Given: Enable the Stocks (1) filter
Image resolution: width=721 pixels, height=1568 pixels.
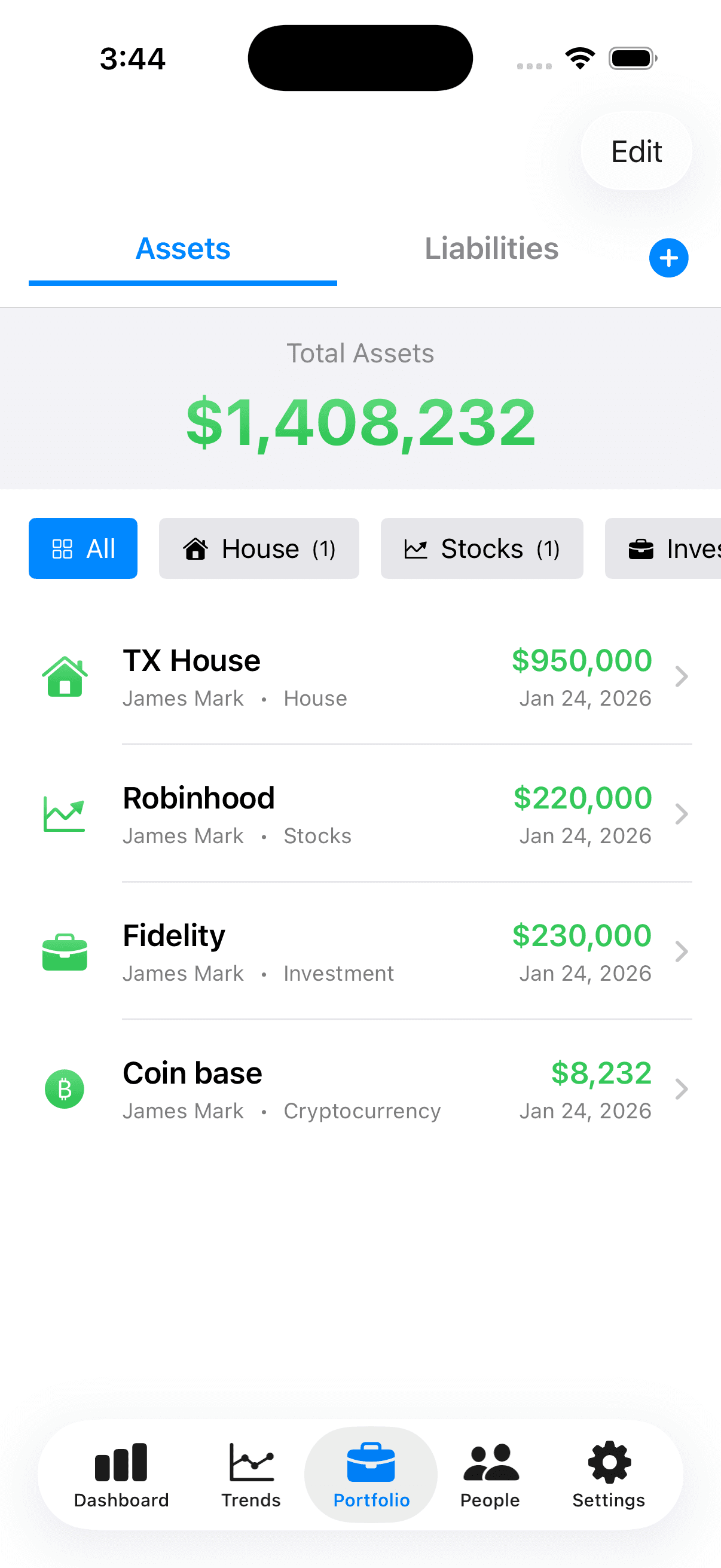Looking at the screenshot, I should 481,548.
